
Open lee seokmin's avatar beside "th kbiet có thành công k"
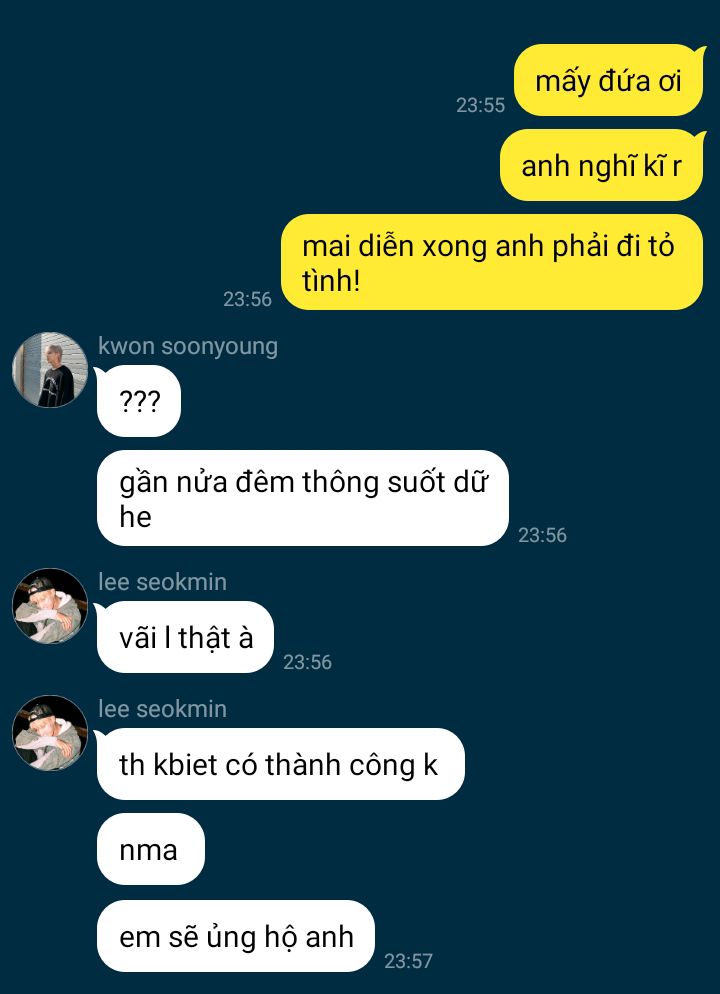[50, 733]
